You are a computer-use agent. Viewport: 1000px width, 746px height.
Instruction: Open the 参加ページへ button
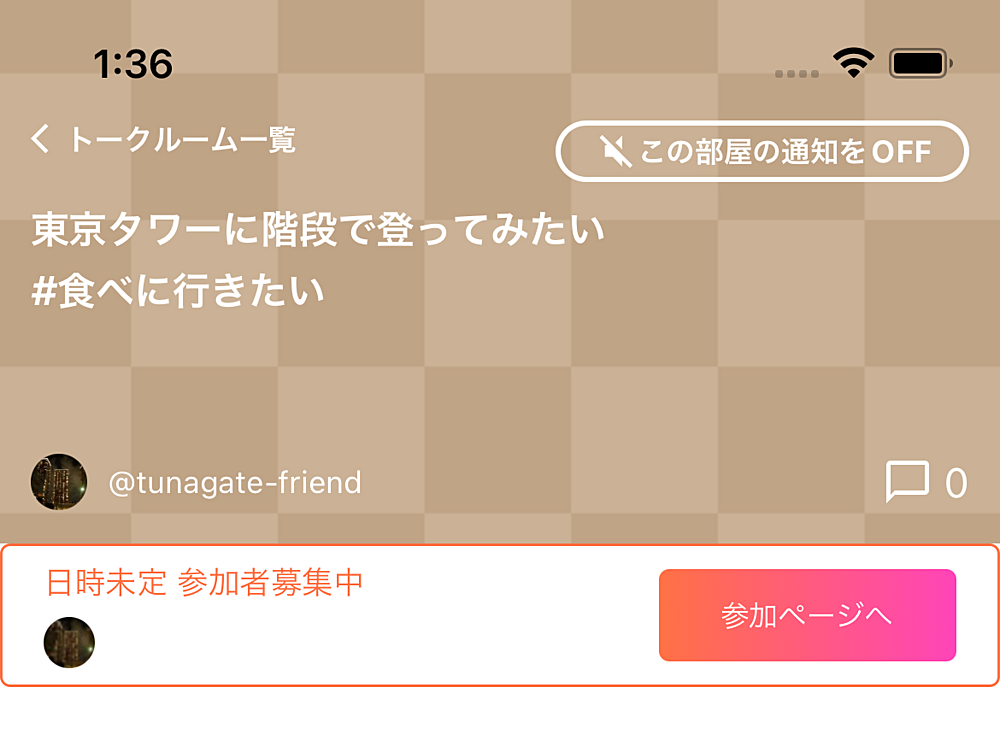(x=807, y=615)
